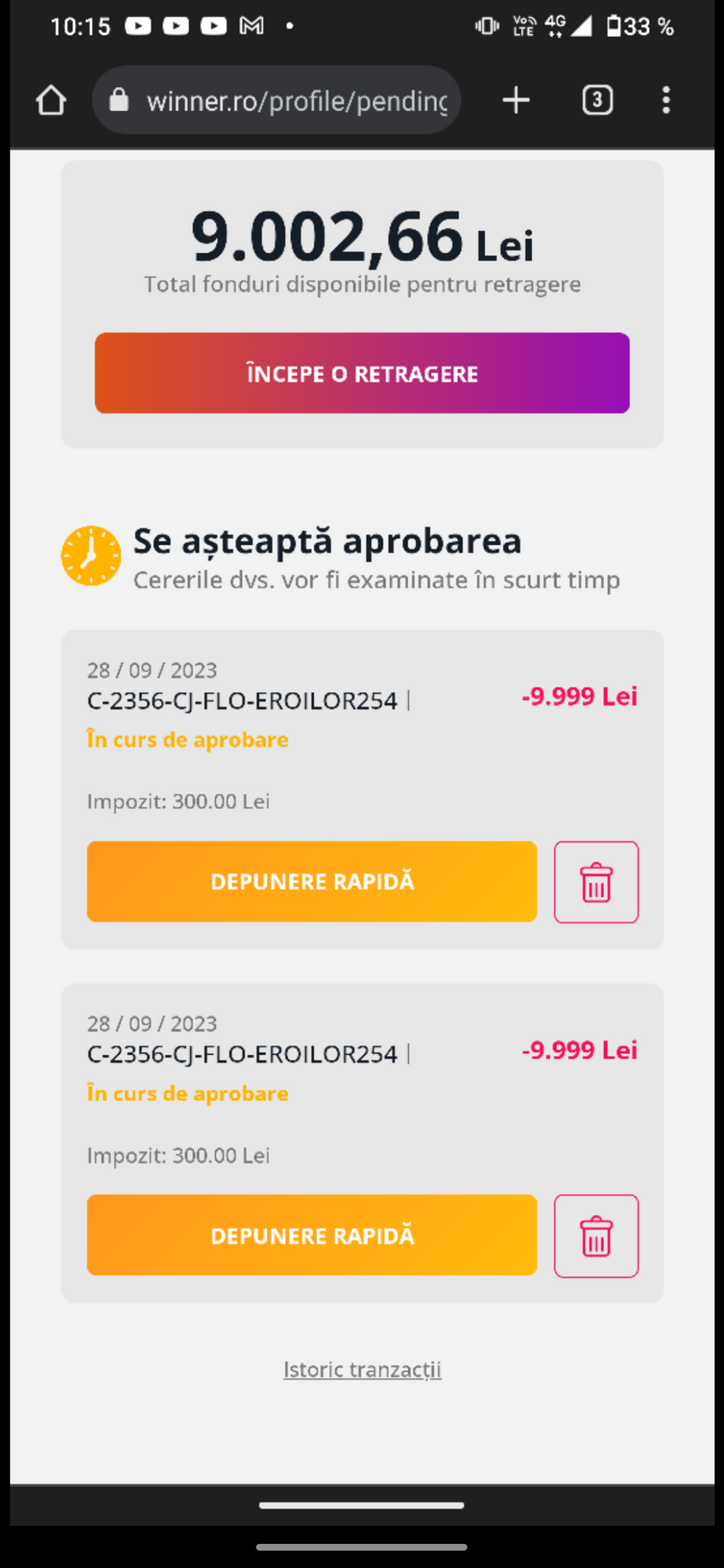Viewport: 724px width, 1568px height.
Task: Open the Istoric tranzacții link
Action: 362,1369
